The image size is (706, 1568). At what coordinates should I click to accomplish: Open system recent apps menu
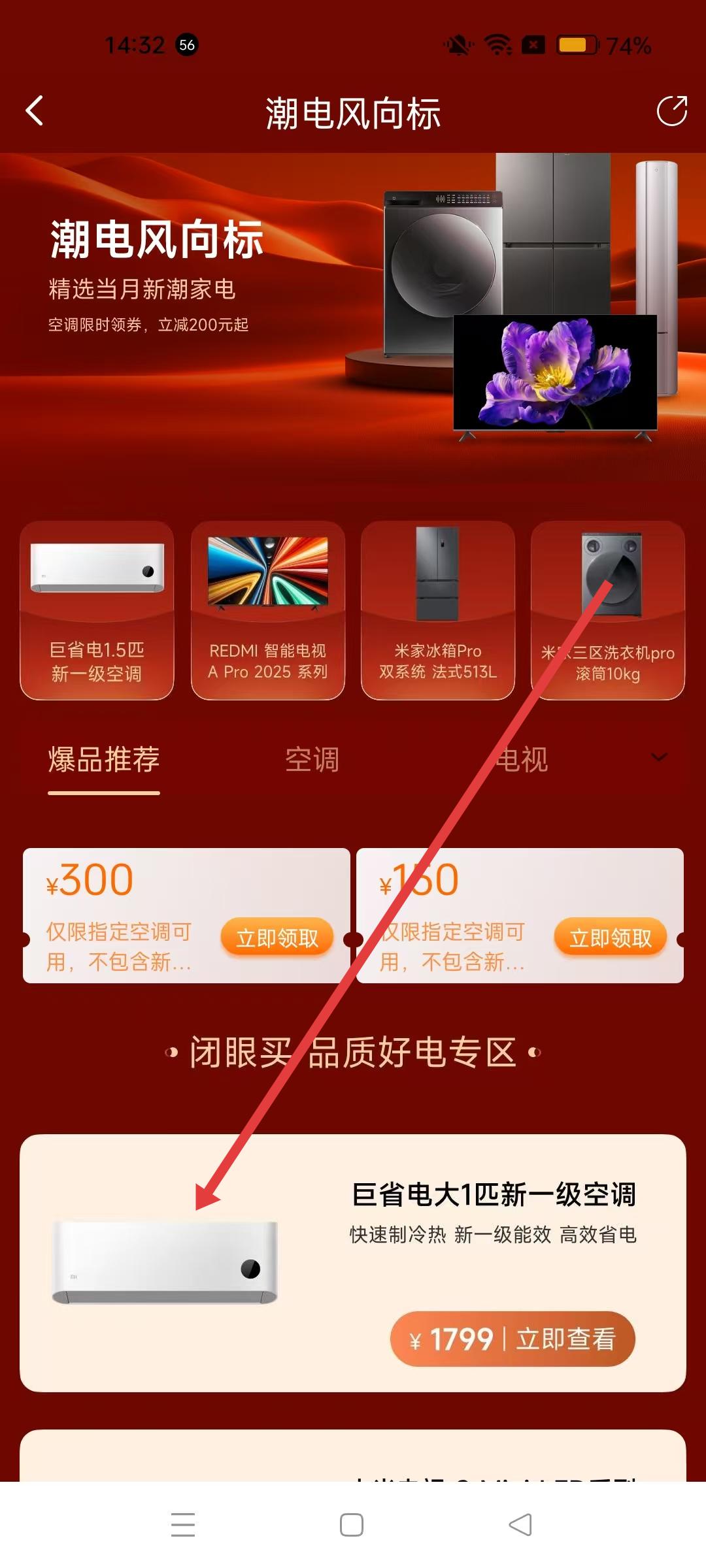(183, 1525)
